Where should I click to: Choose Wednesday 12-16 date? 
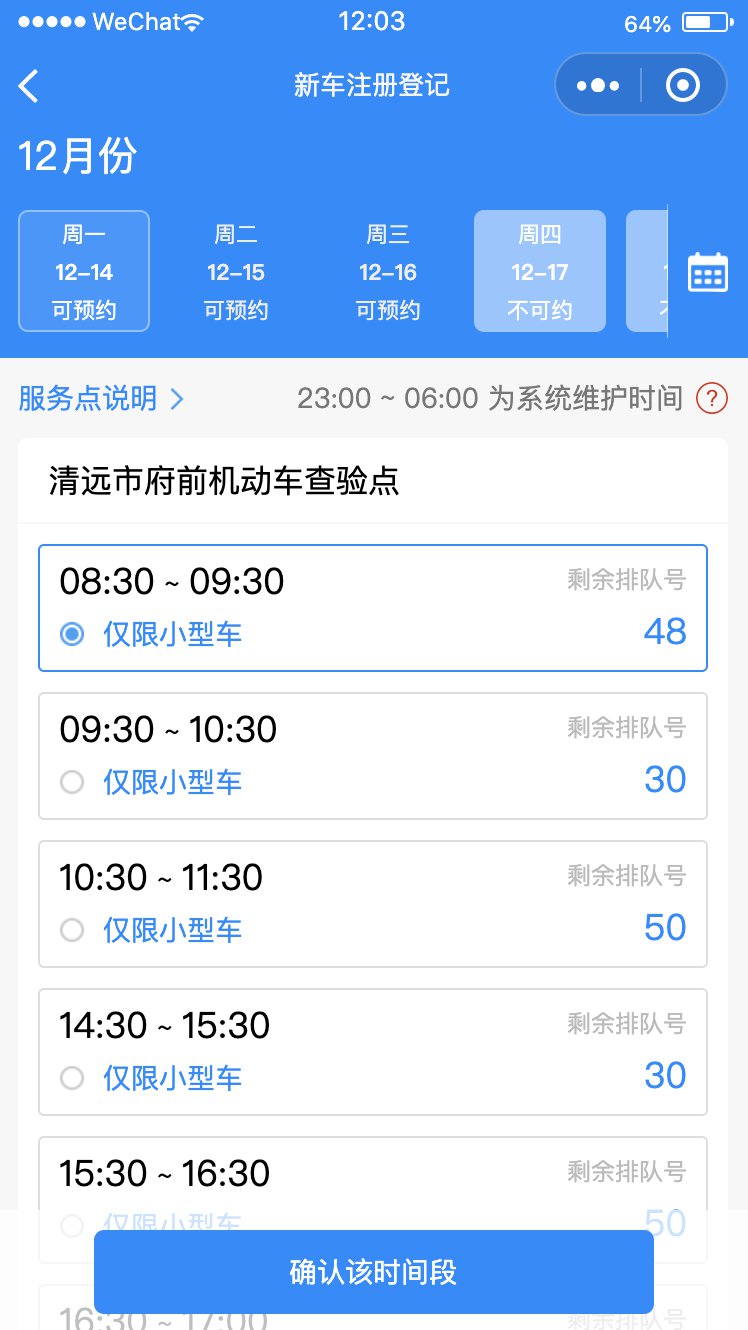pyautogui.click(x=388, y=271)
